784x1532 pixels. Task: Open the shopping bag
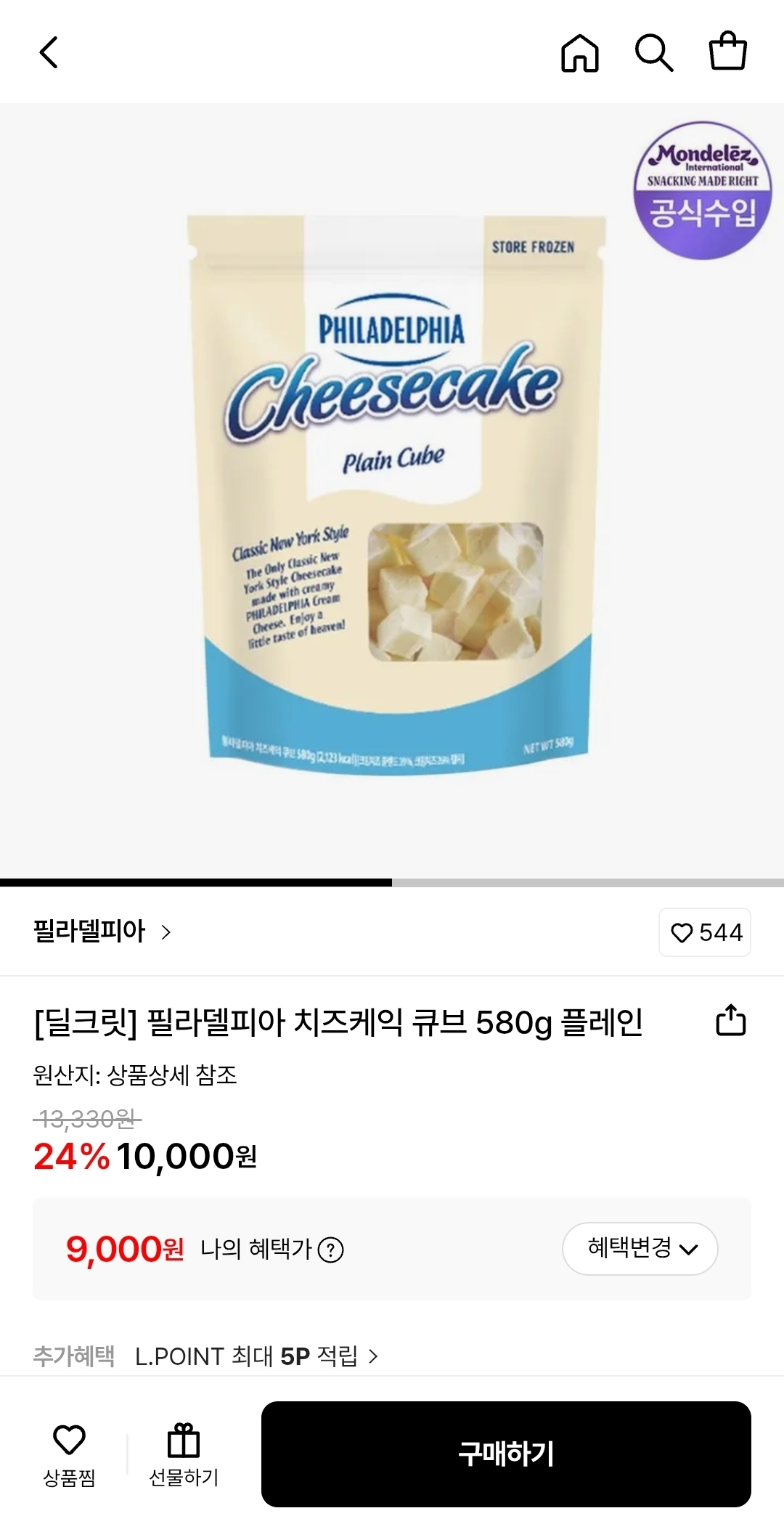(x=728, y=53)
